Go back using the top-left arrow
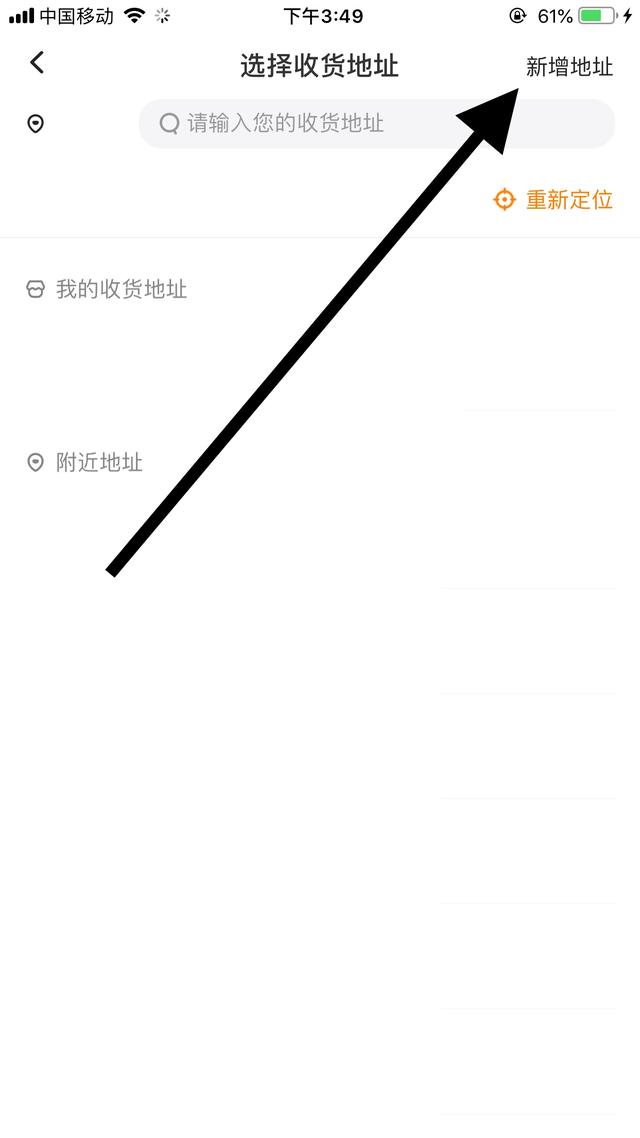640x1138 pixels. coord(37,63)
